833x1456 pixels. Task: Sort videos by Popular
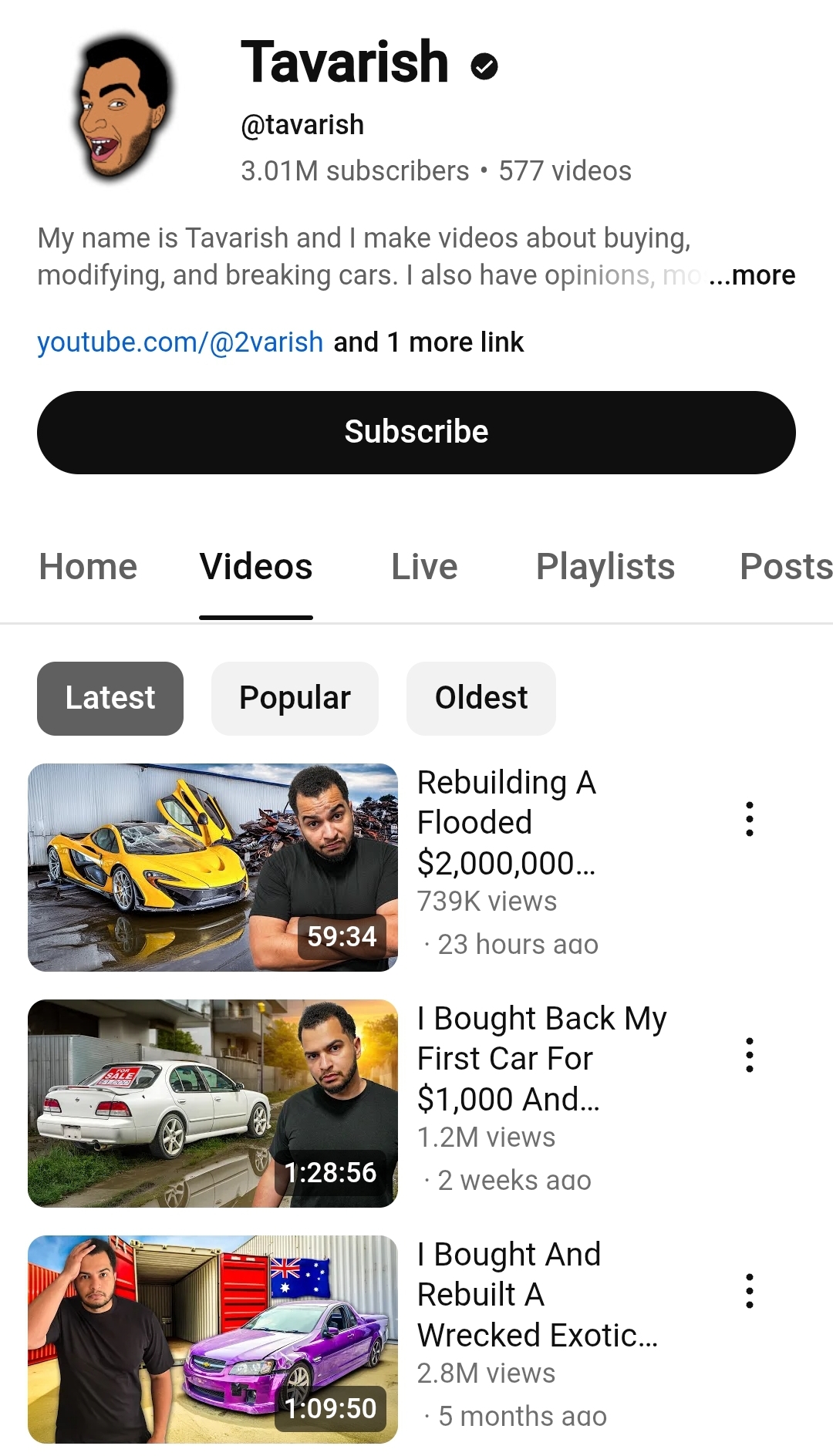[295, 699]
